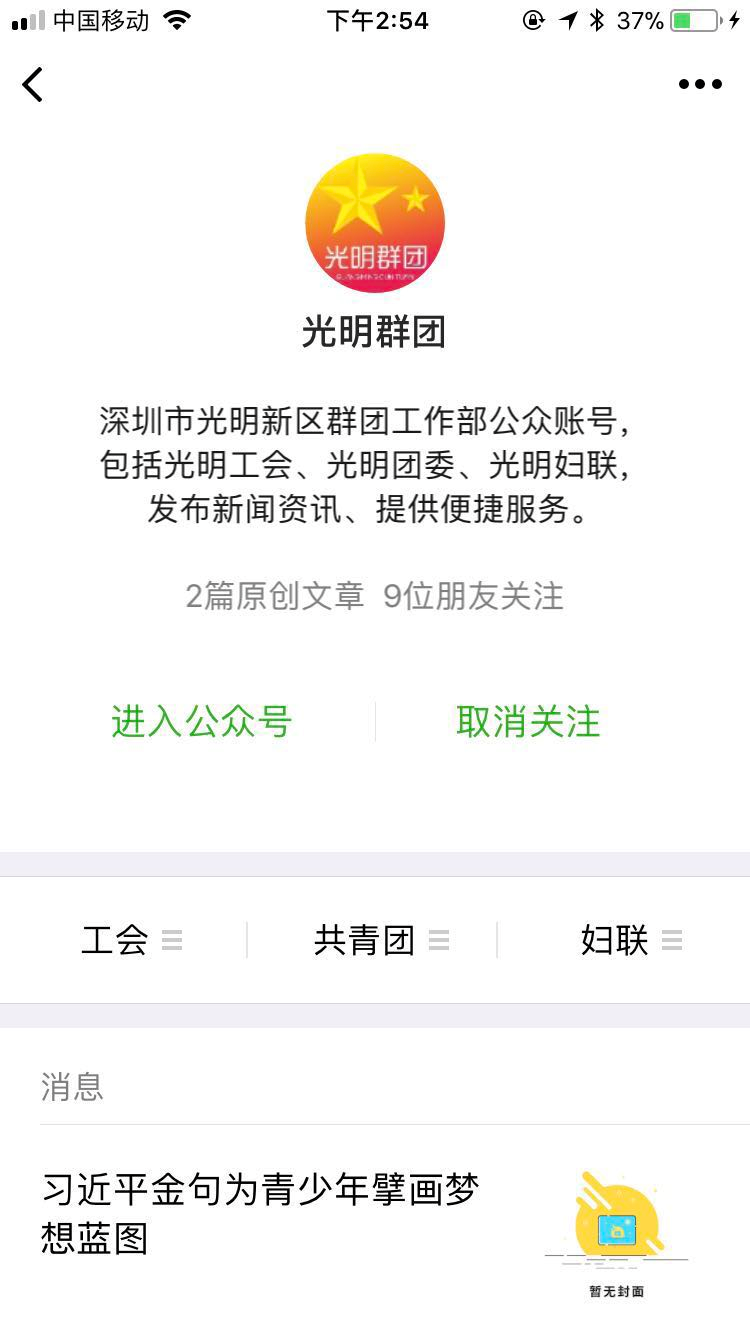Tap 进入公众号 to enter the account
Screen dimensions: 750x1334
(201, 721)
